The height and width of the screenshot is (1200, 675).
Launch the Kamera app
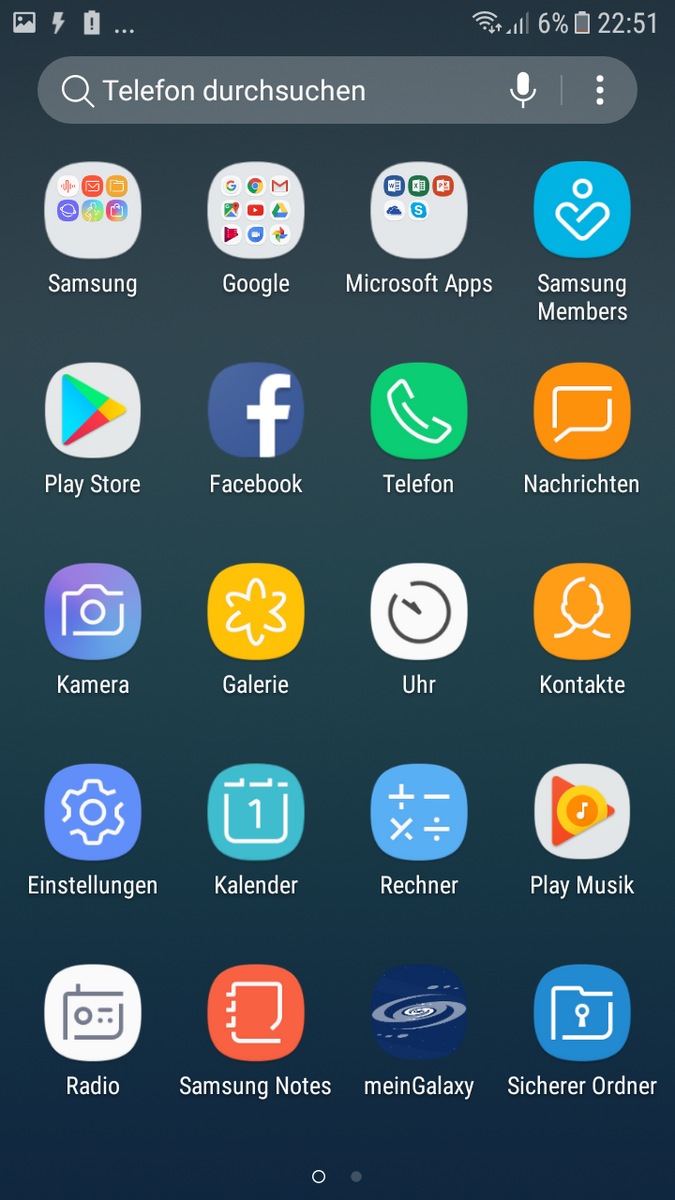point(93,612)
